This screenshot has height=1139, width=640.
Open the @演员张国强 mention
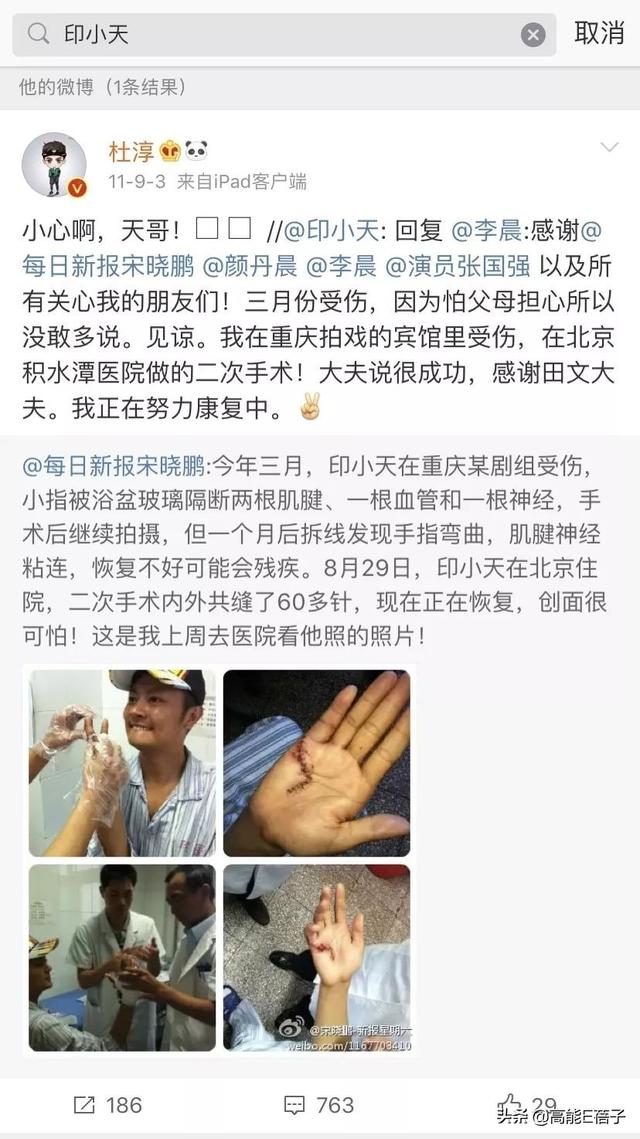pos(458,266)
